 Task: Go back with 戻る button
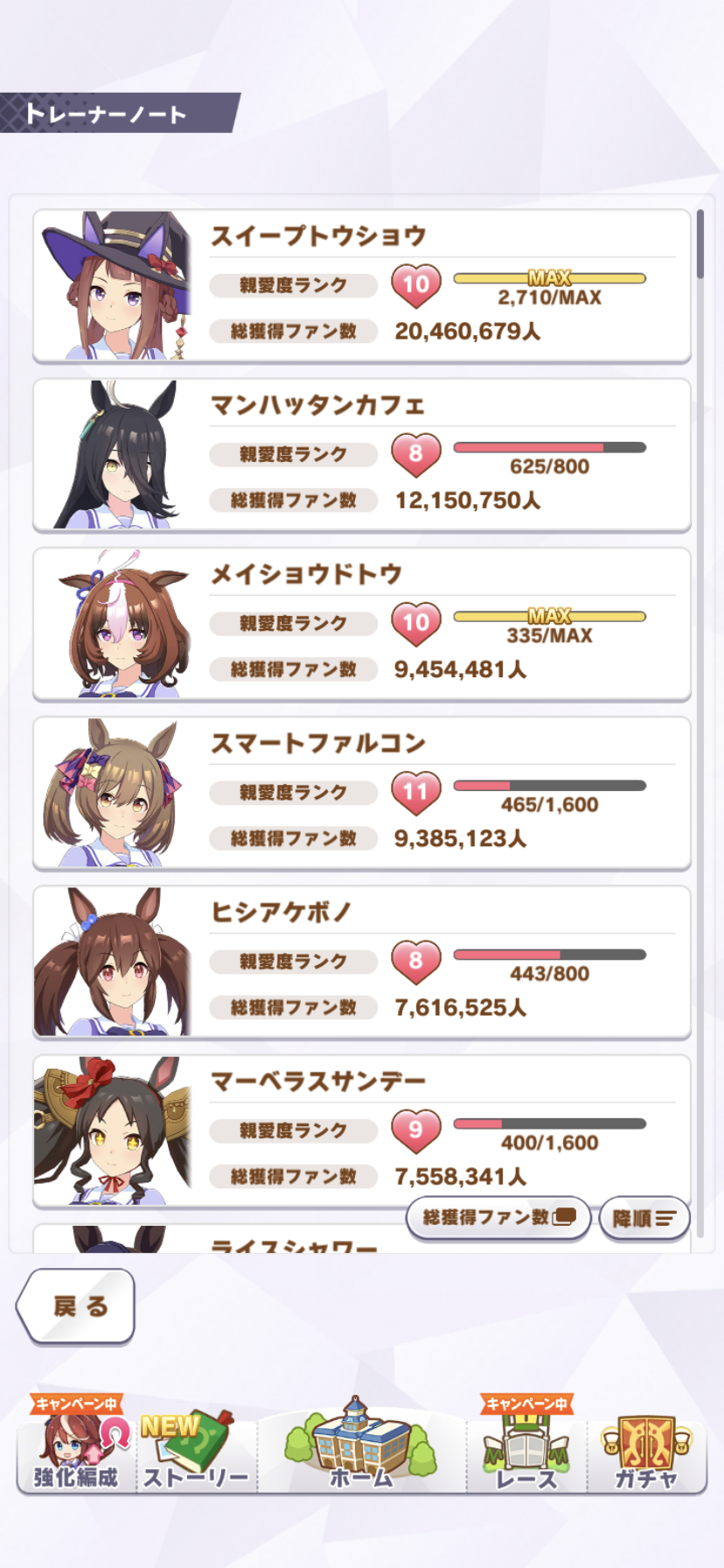click(x=76, y=1305)
